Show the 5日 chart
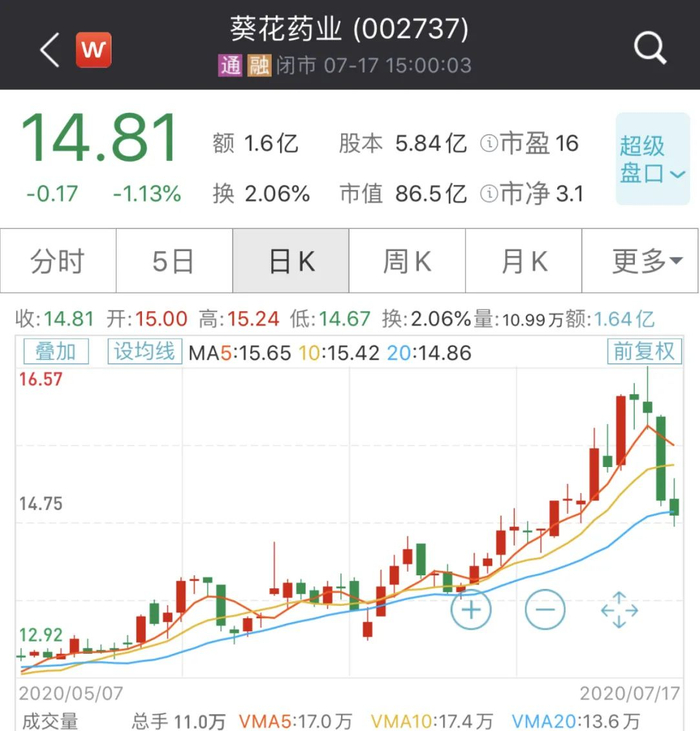The image size is (700, 731). coord(174,261)
